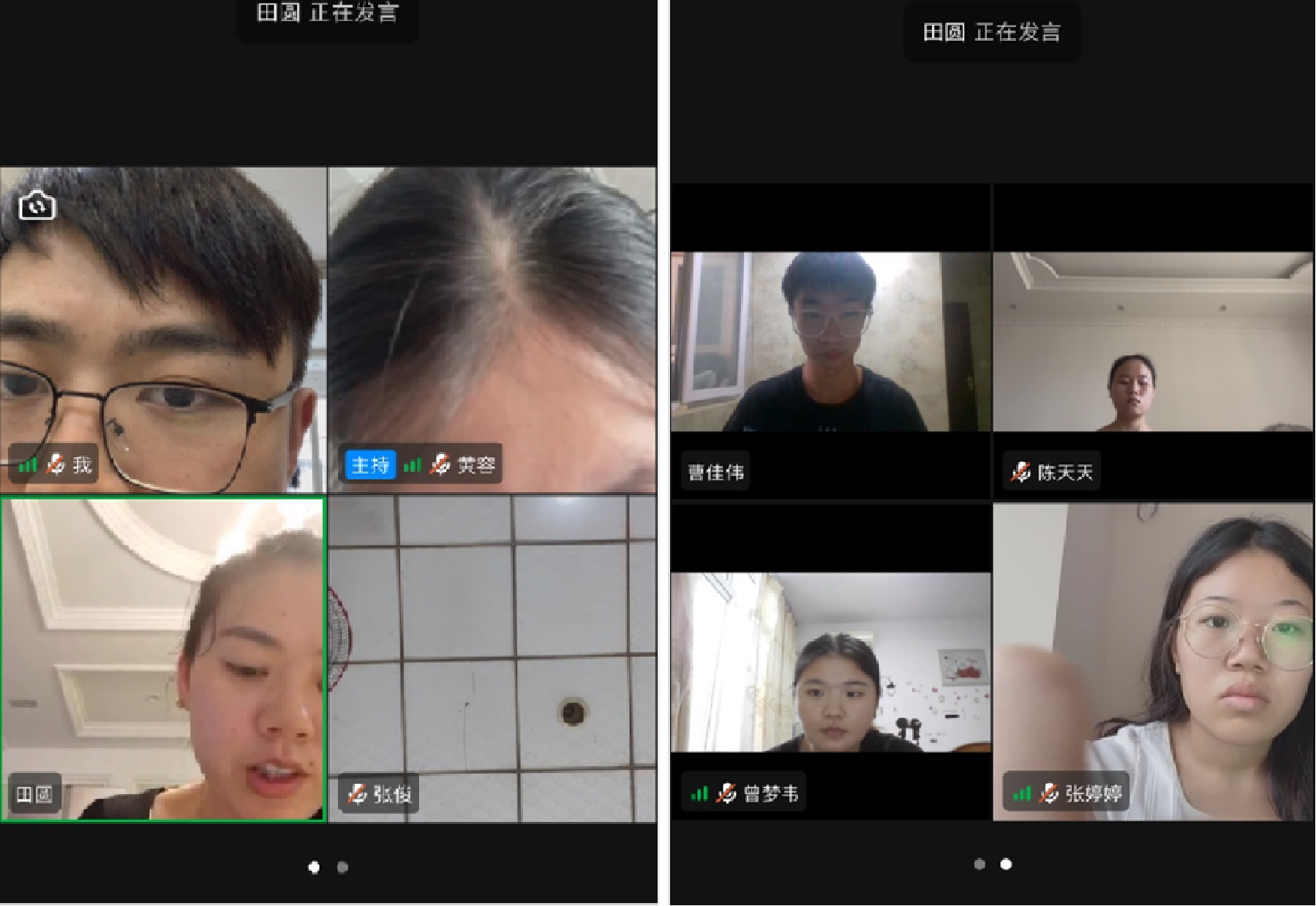
Task: Open 曹佳伟's video tile
Action: [x=830, y=341]
